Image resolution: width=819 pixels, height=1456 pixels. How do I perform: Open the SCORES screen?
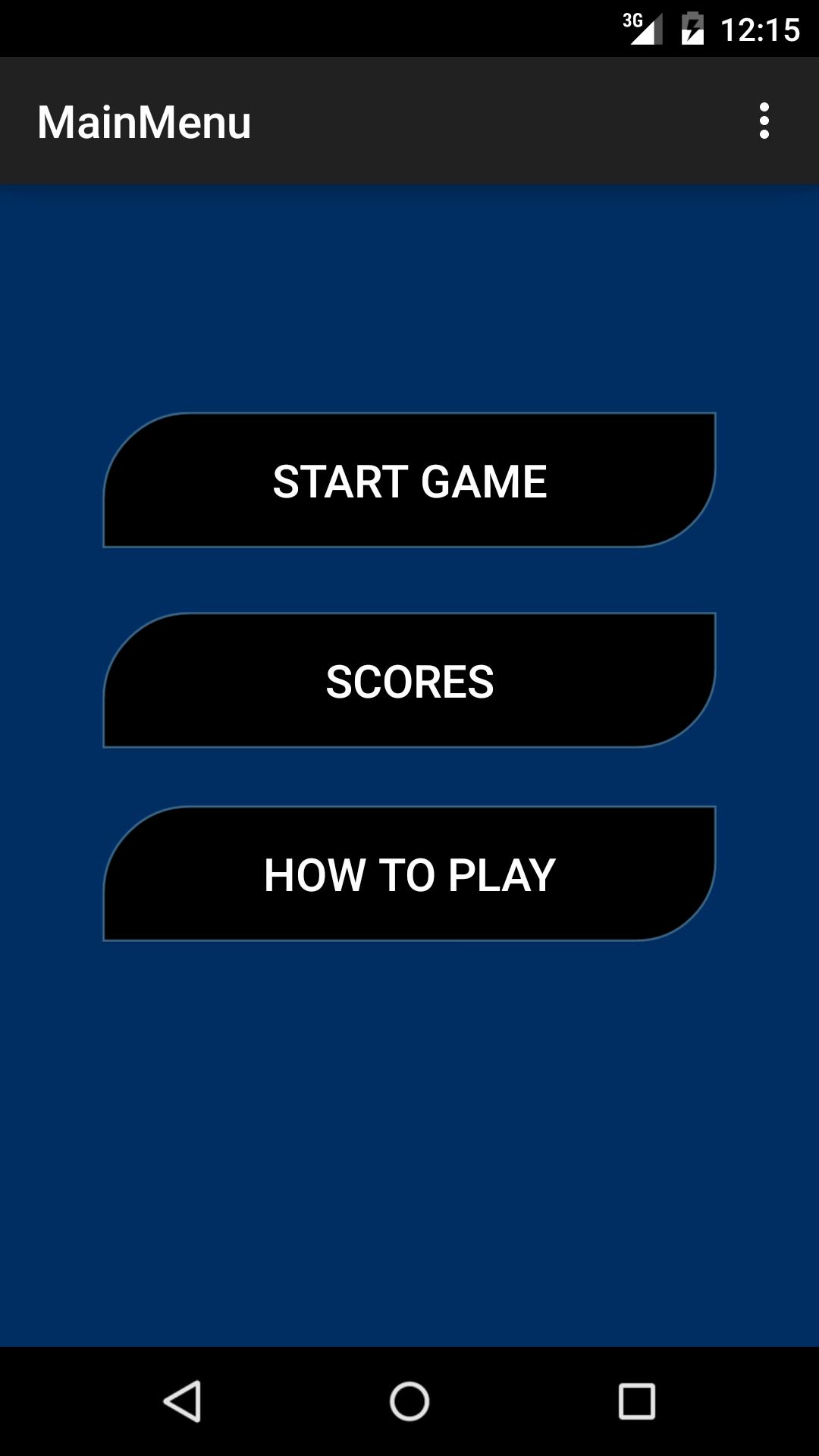409,681
